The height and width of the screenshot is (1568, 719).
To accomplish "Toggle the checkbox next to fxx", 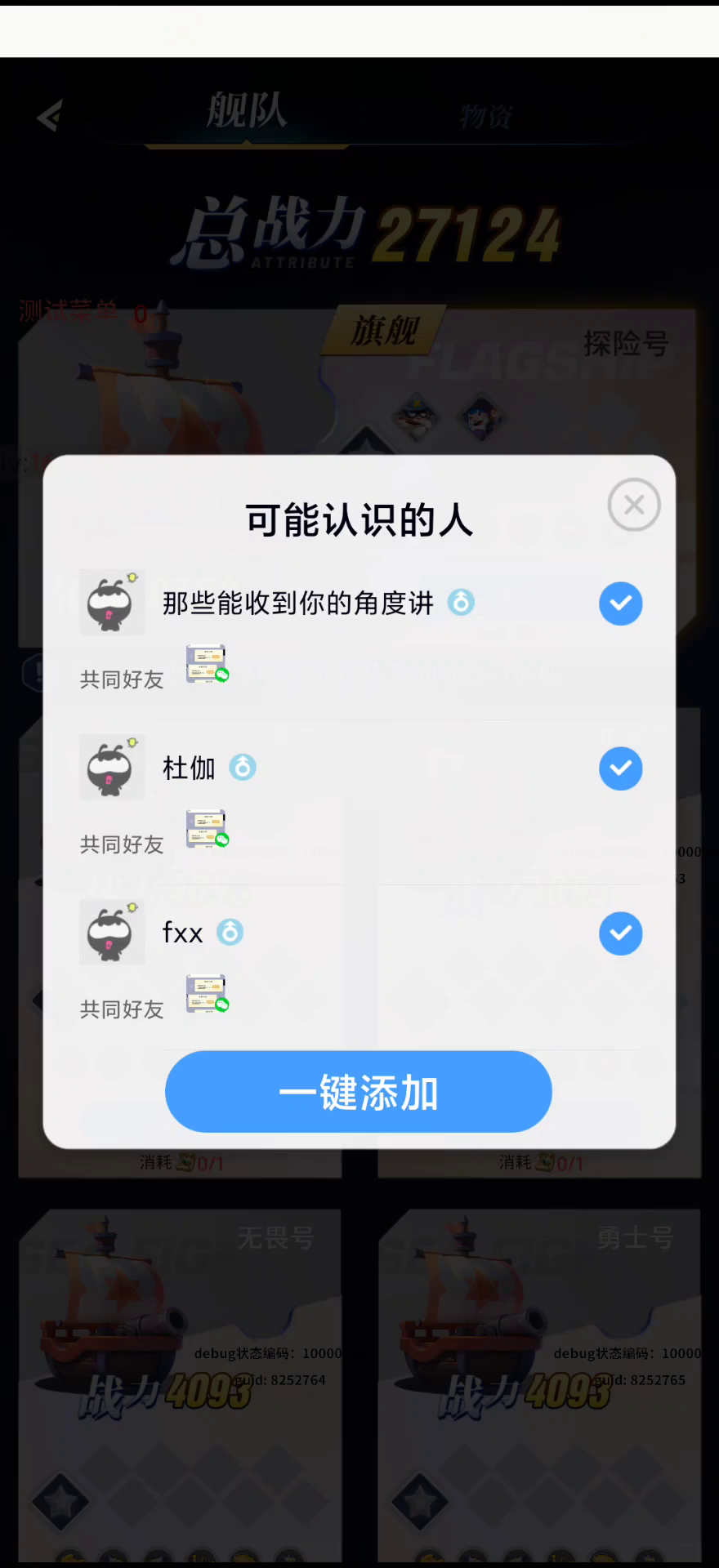I will (620, 933).
